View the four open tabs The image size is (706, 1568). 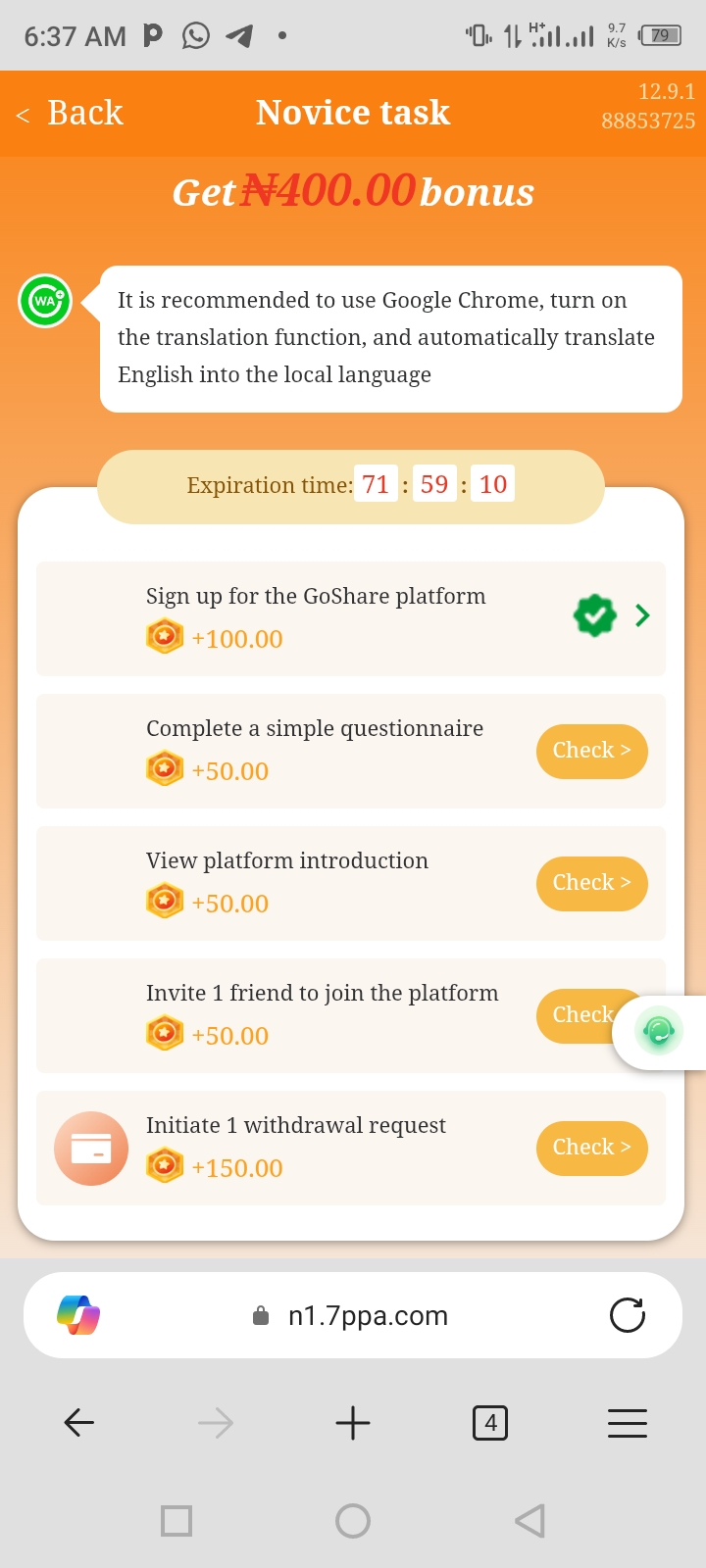490,1423
